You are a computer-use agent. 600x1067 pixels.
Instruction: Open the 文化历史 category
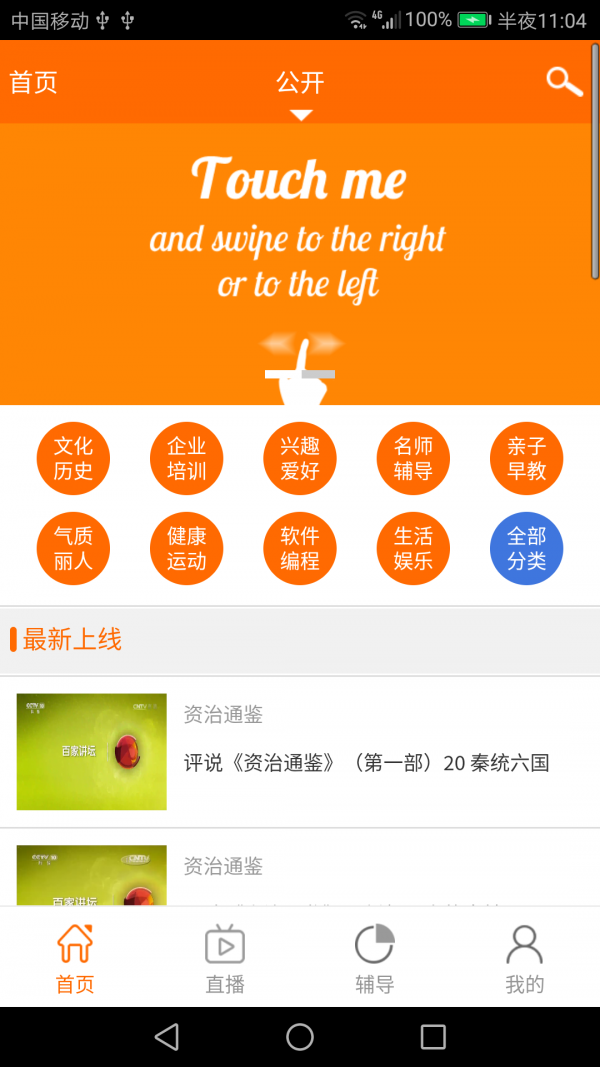tap(73, 459)
